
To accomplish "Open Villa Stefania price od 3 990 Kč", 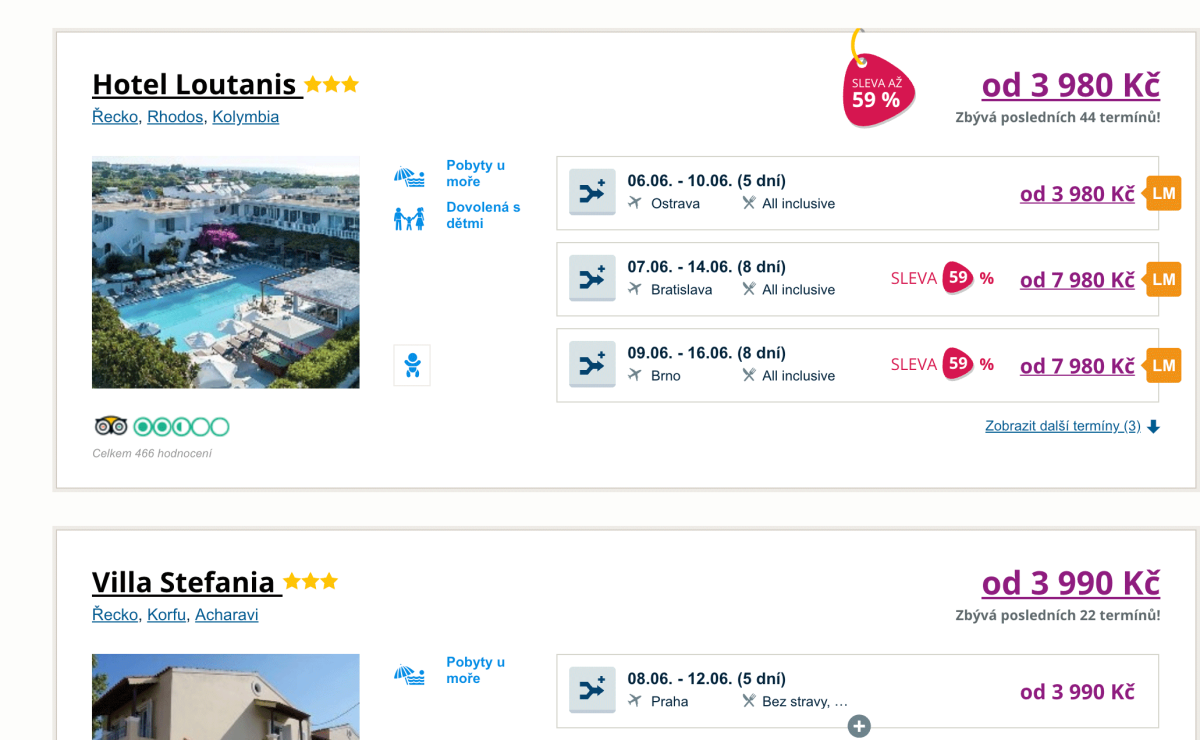I will tap(1070, 584).
